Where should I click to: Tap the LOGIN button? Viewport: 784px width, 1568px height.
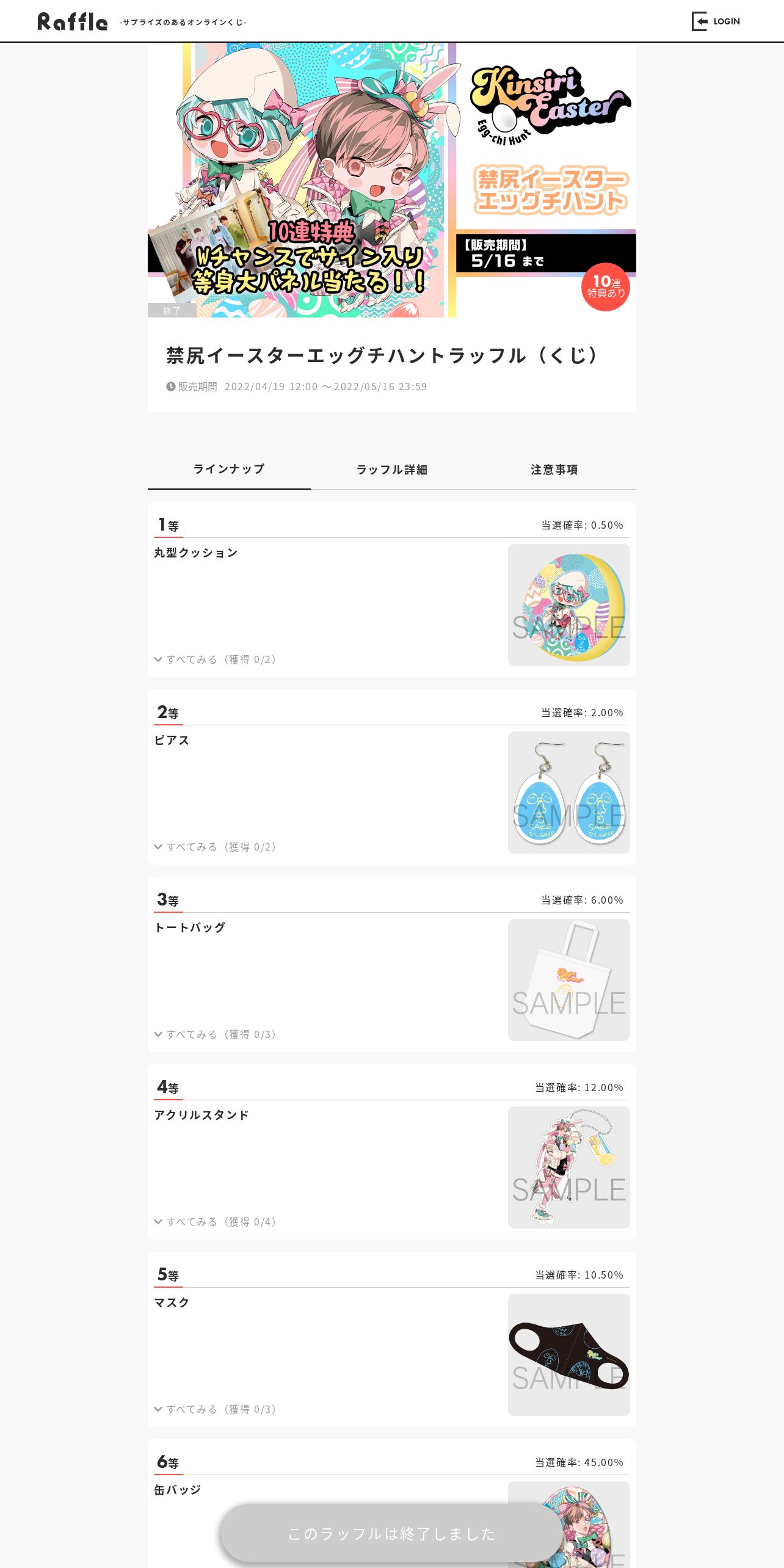[x=716, y=21]
